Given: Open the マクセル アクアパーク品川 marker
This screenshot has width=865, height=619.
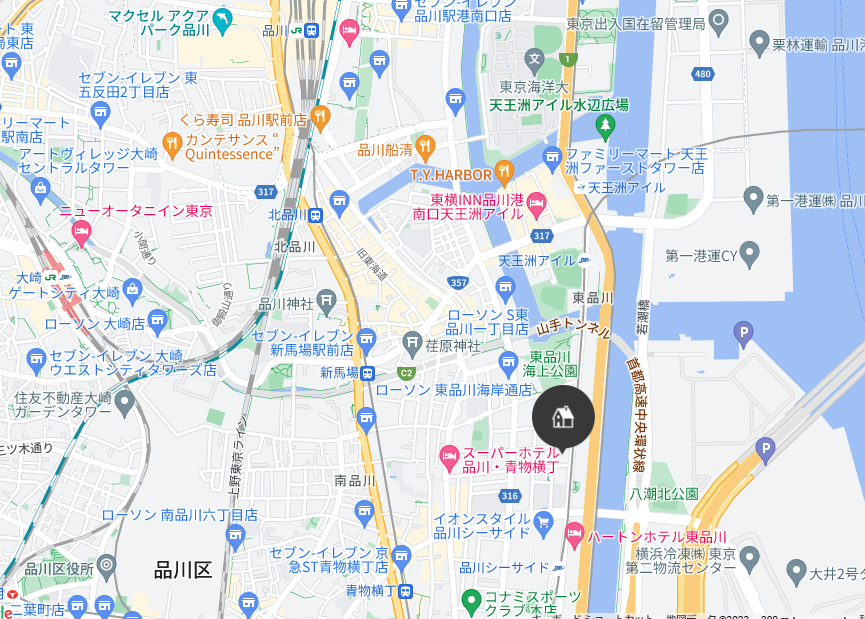Looking at the screenshot, I should pos(222,17).
